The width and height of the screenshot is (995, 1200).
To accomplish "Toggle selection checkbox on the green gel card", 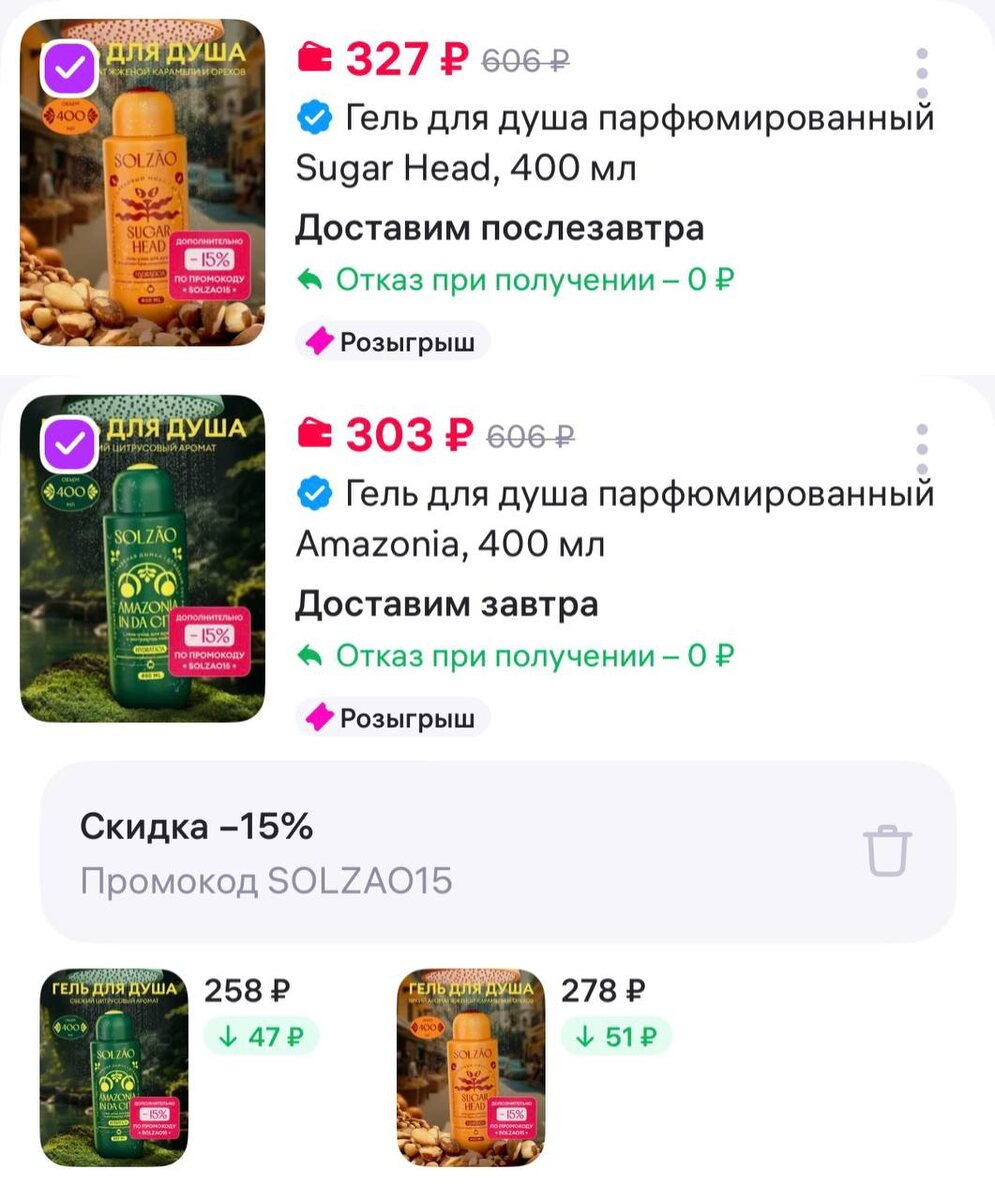I will click(70, 442).
